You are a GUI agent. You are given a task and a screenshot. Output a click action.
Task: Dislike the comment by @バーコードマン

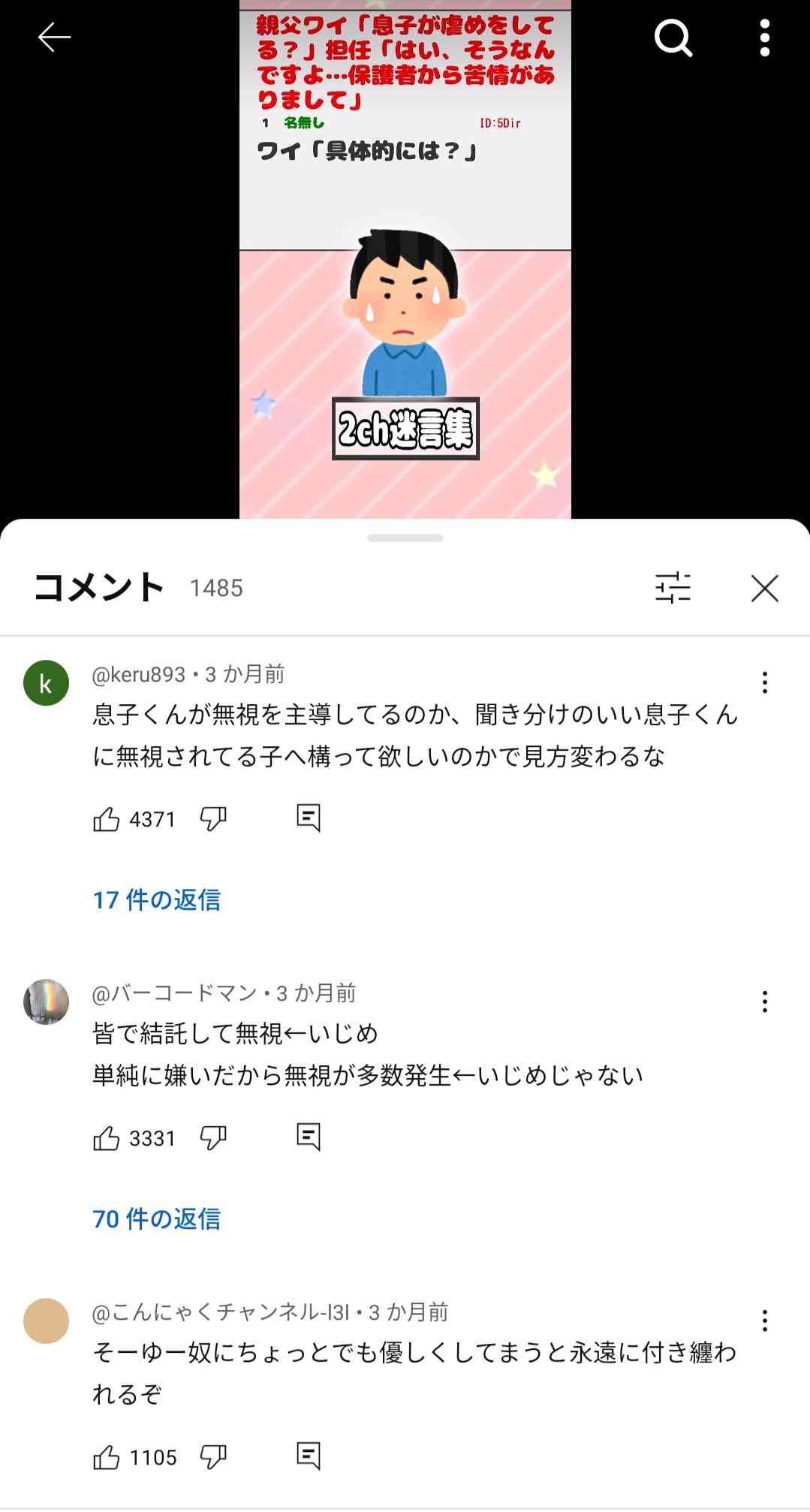(213, 1138)
